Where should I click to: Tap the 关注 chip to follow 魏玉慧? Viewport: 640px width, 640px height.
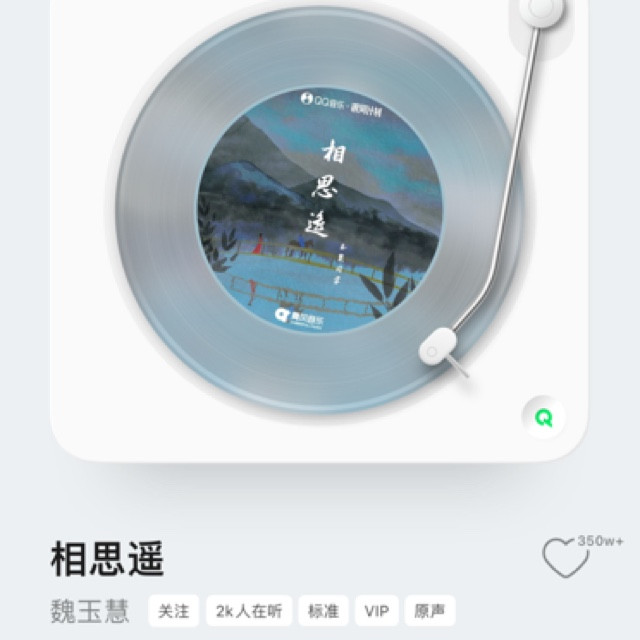point(173,611)
